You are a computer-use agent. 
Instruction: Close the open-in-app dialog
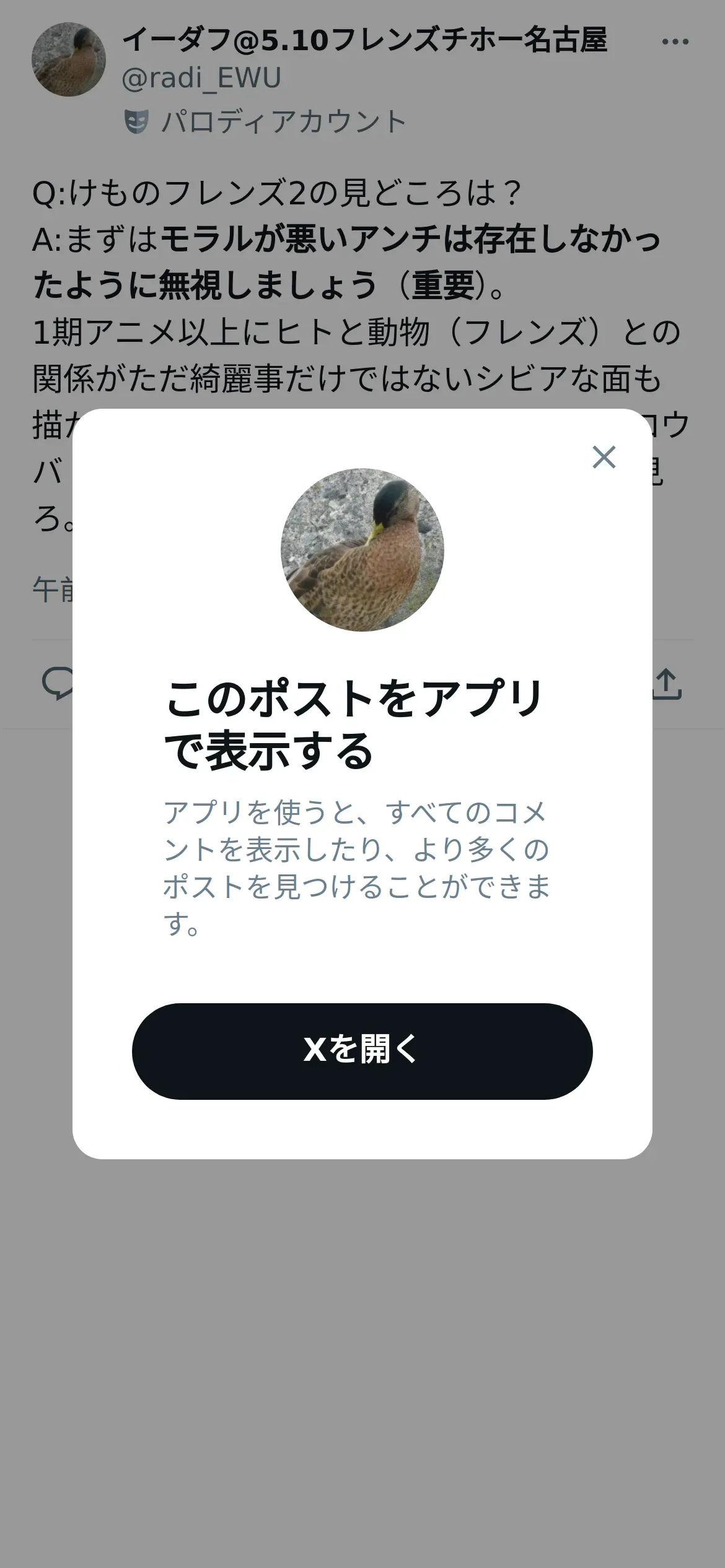click(604, 457)
